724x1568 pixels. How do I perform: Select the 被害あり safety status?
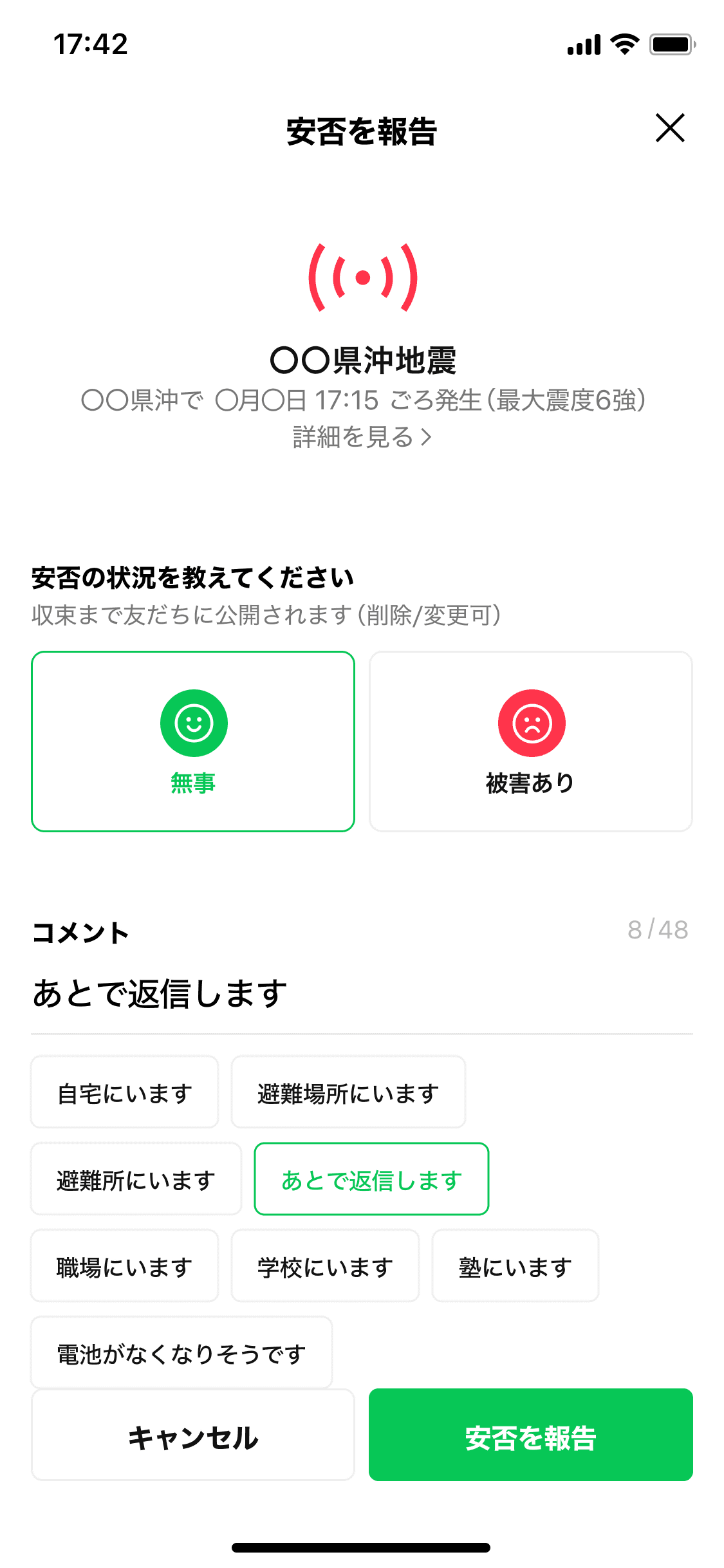(x=532, y=743)
